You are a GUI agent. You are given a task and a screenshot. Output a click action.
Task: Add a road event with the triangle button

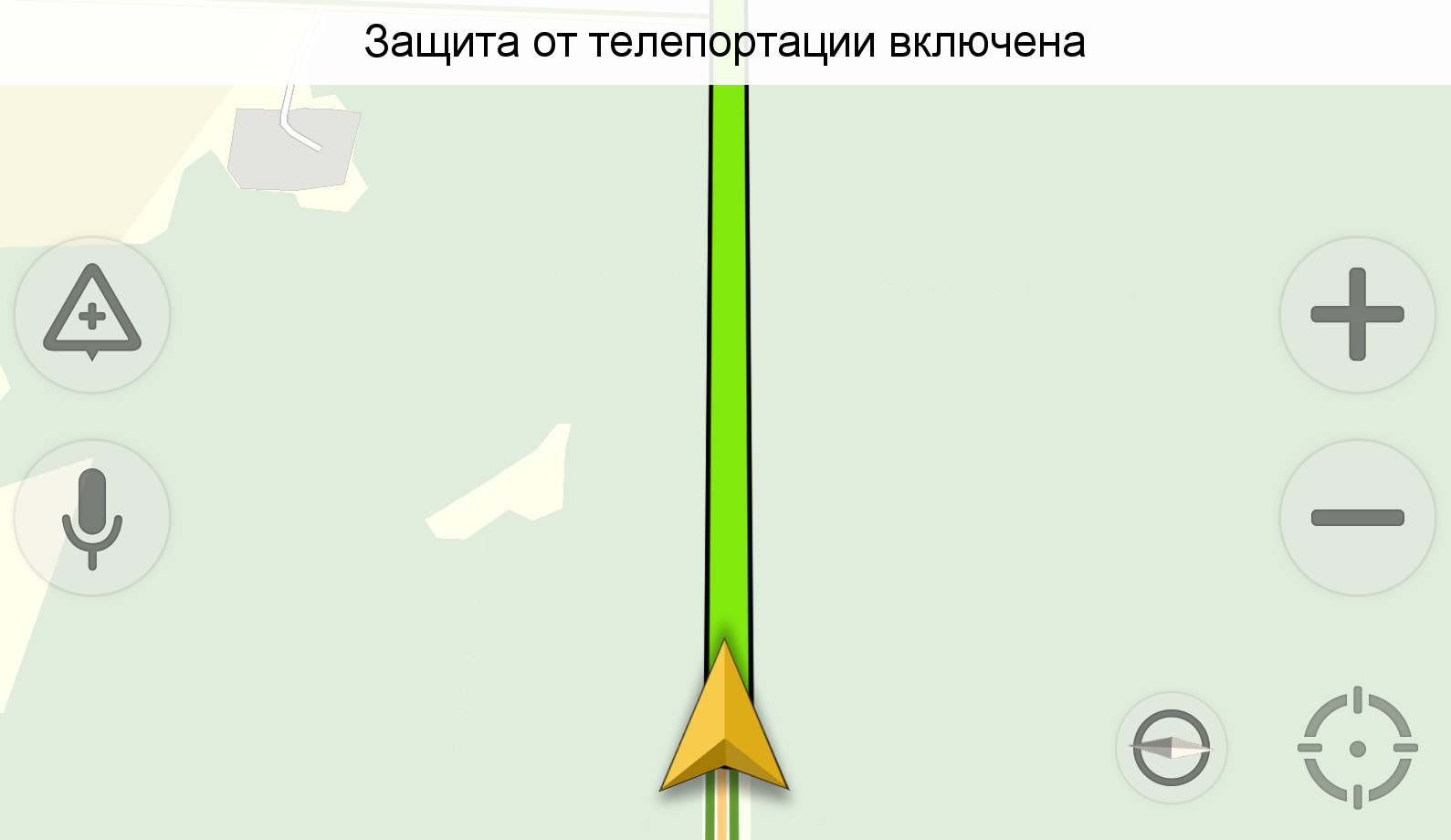point(92,315)
